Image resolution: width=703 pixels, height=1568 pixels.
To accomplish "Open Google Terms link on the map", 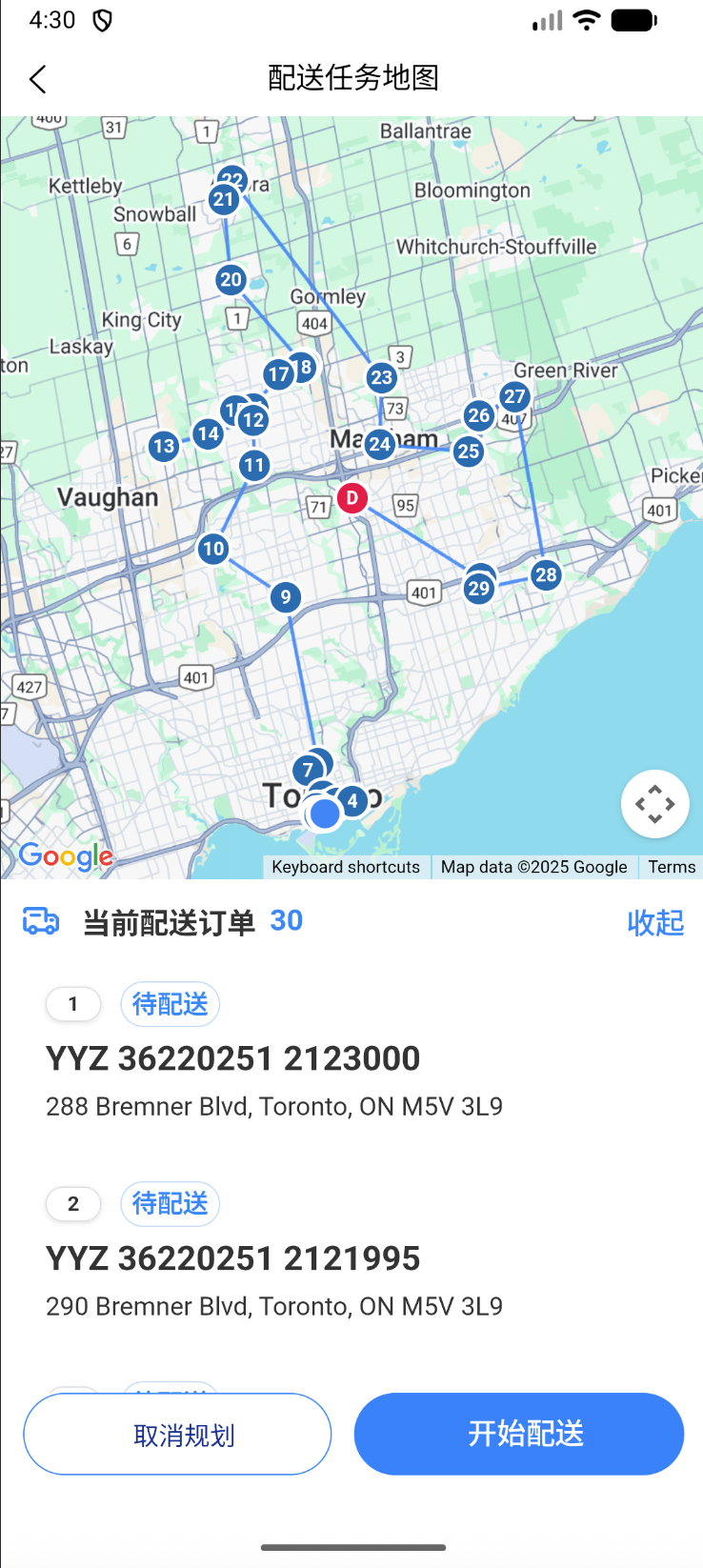I will coord(672,867).
